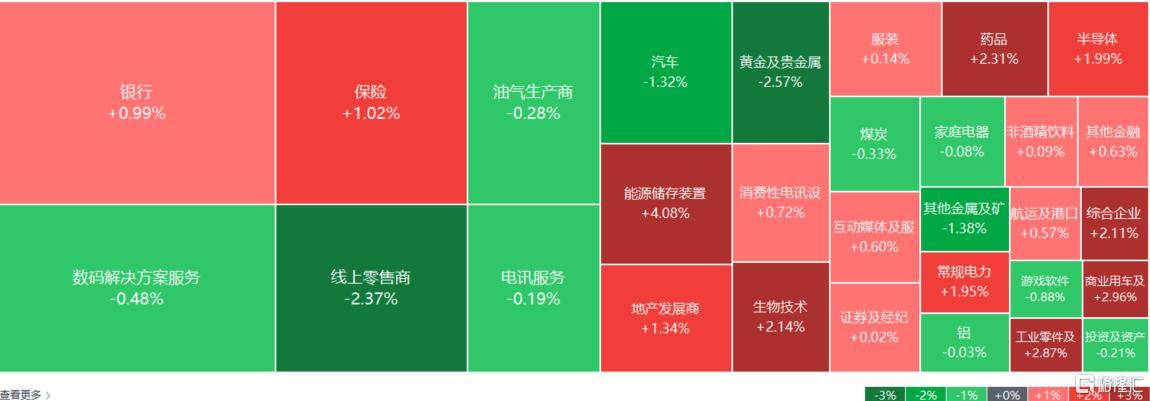Open the 服装 sector tile
The height and width of the screenshot is (401, 1150).
click(x=885, y=49)
